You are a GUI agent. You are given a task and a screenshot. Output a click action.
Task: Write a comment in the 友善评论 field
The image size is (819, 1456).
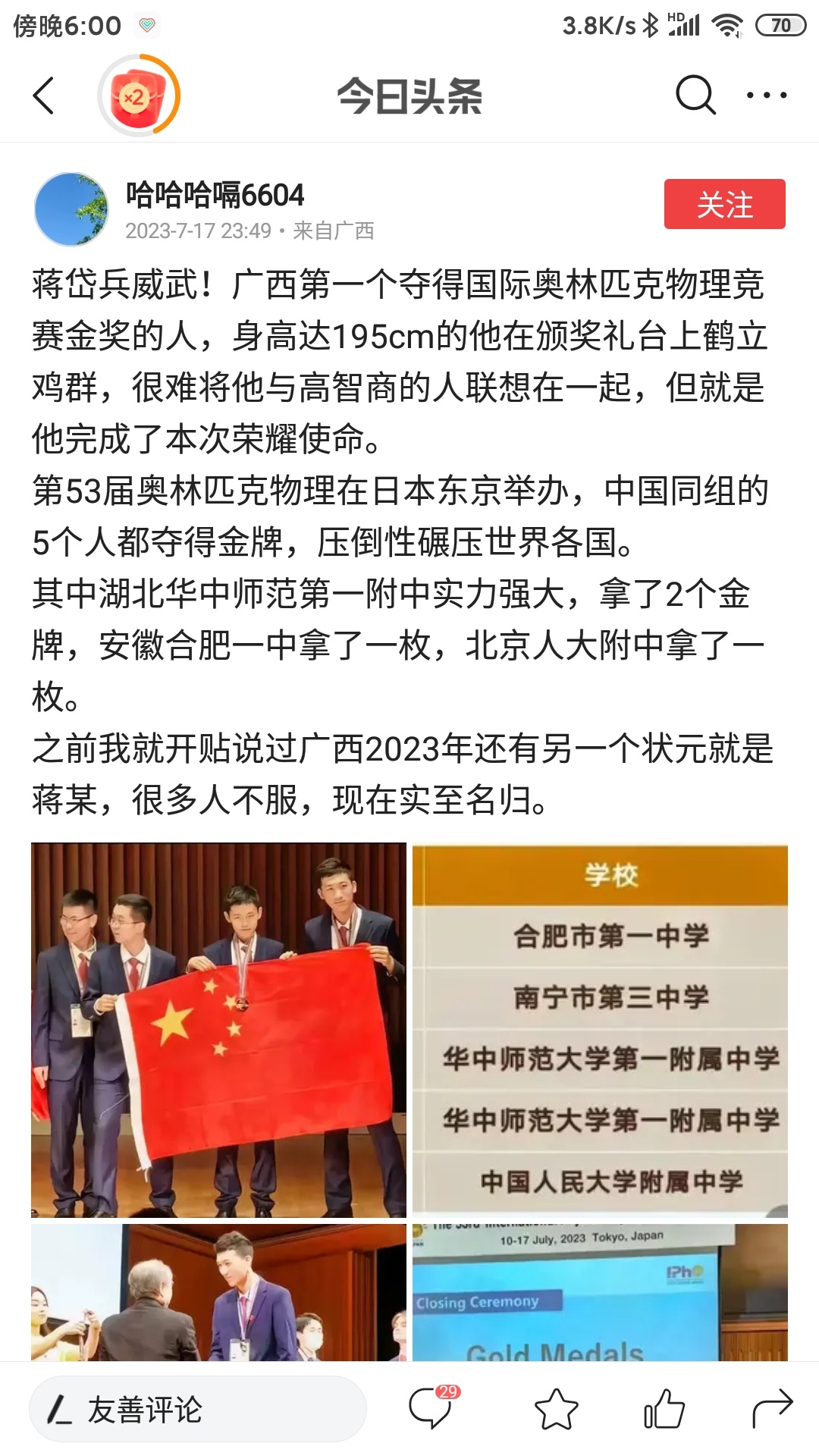coord(197,1410)
